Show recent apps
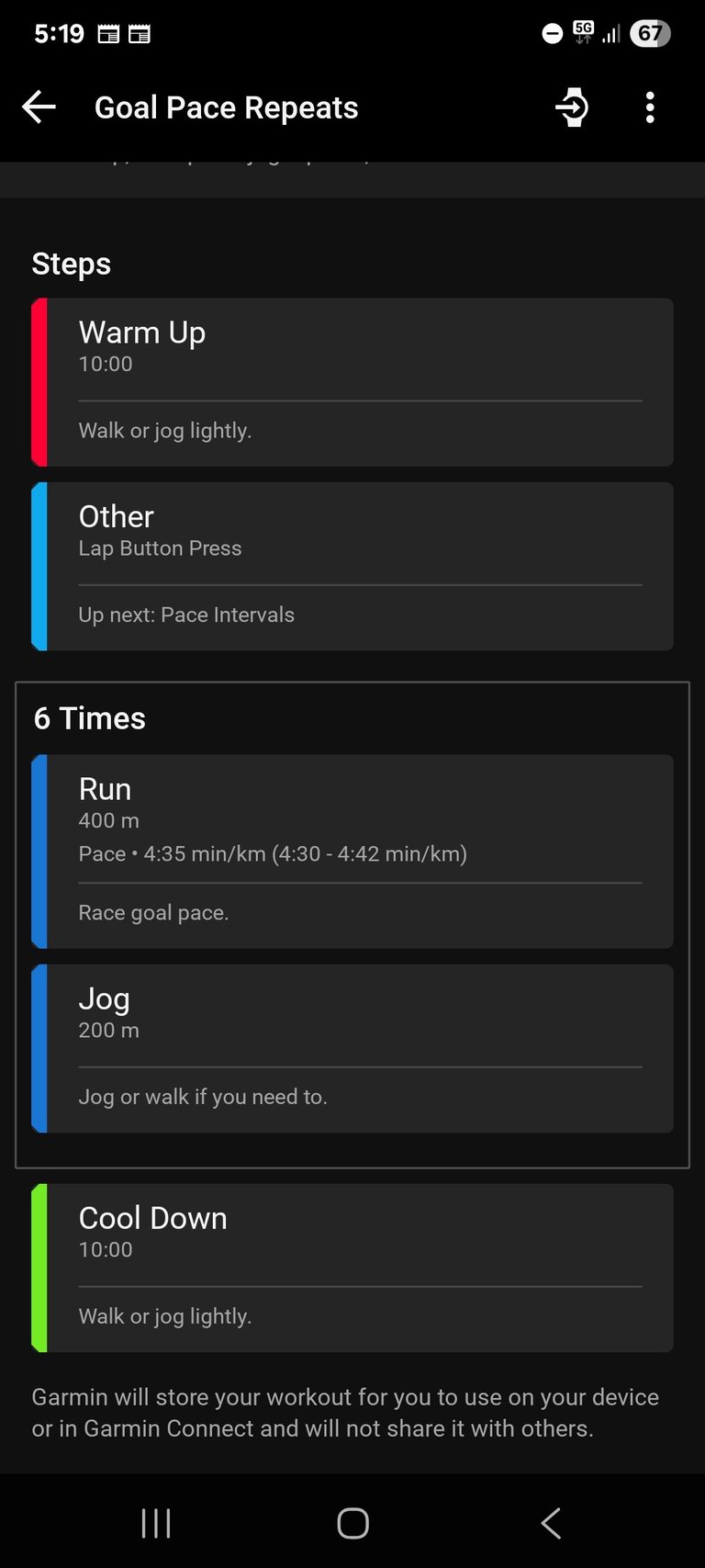705x1568 pixels. coord(156,1523)
